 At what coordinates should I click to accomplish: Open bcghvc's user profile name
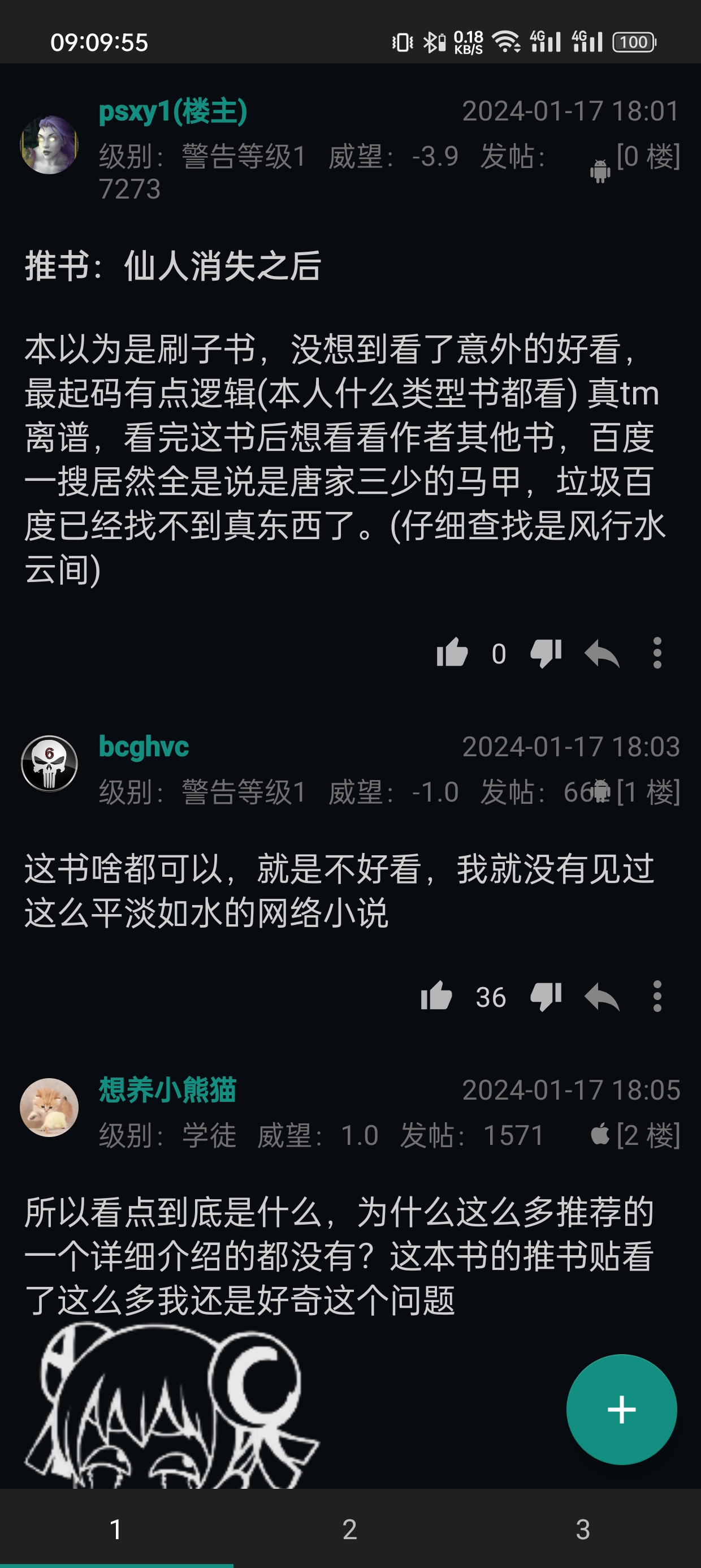pos(144,746)
